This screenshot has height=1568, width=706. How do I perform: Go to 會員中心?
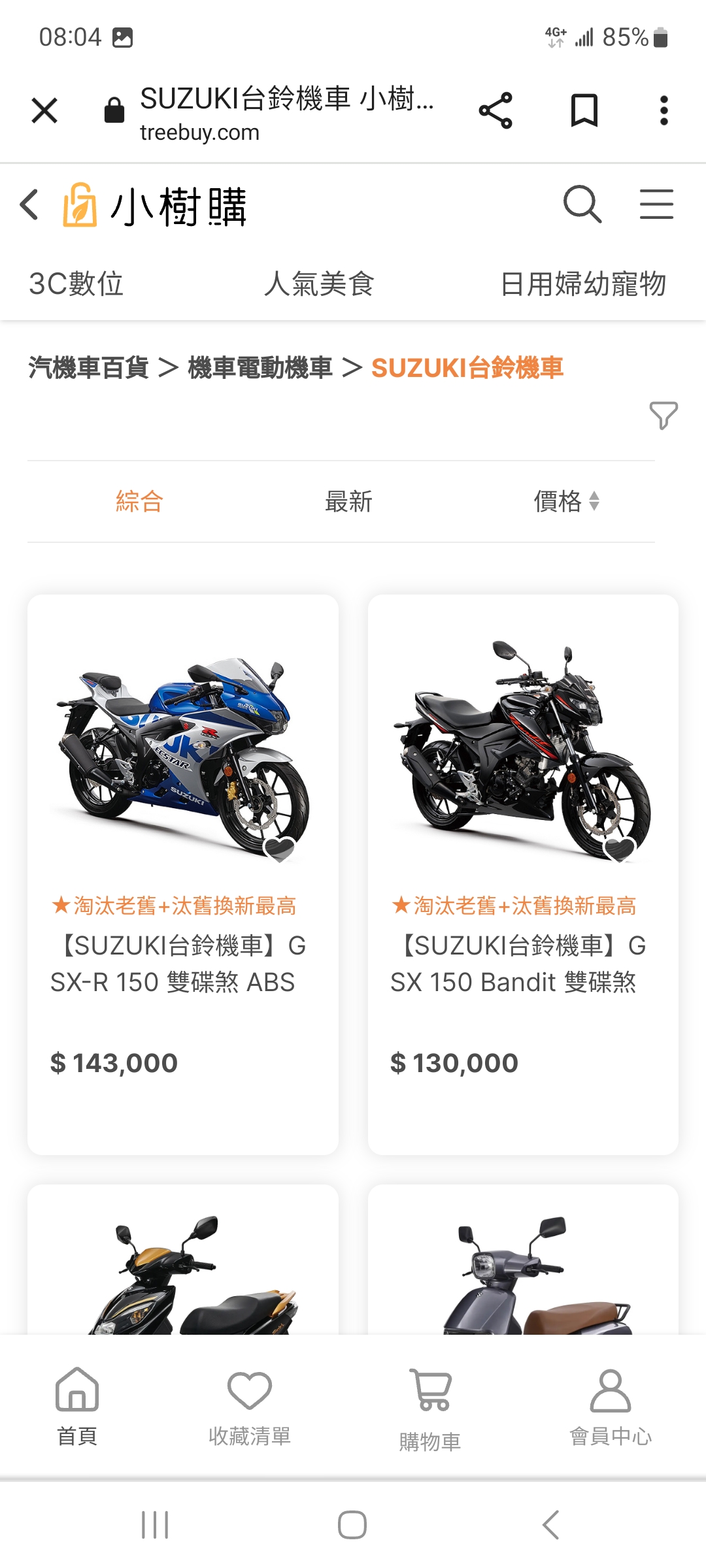tap(610, 1403)
